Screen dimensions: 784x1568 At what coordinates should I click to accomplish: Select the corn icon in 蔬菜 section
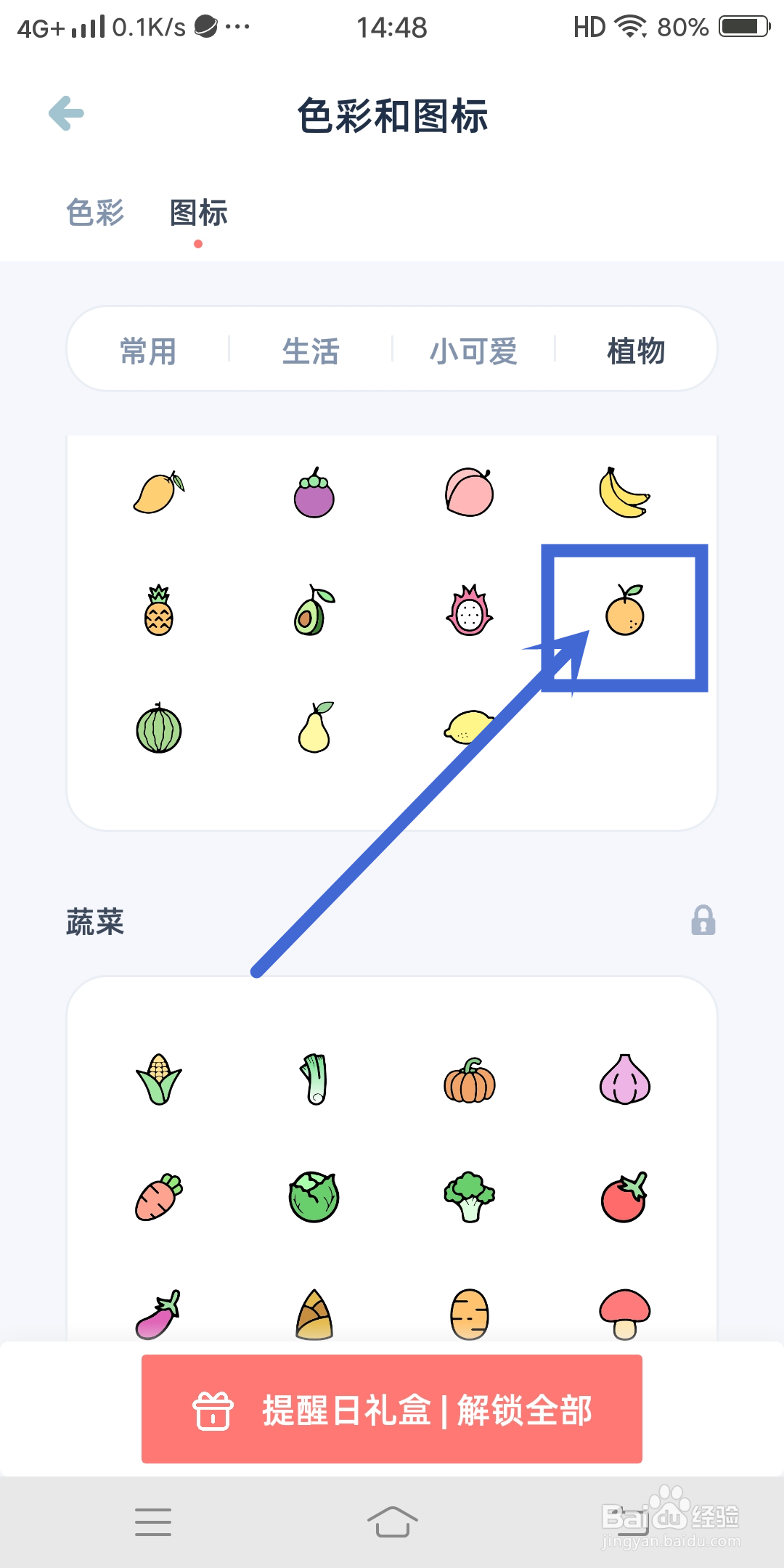click(158, 1079)
